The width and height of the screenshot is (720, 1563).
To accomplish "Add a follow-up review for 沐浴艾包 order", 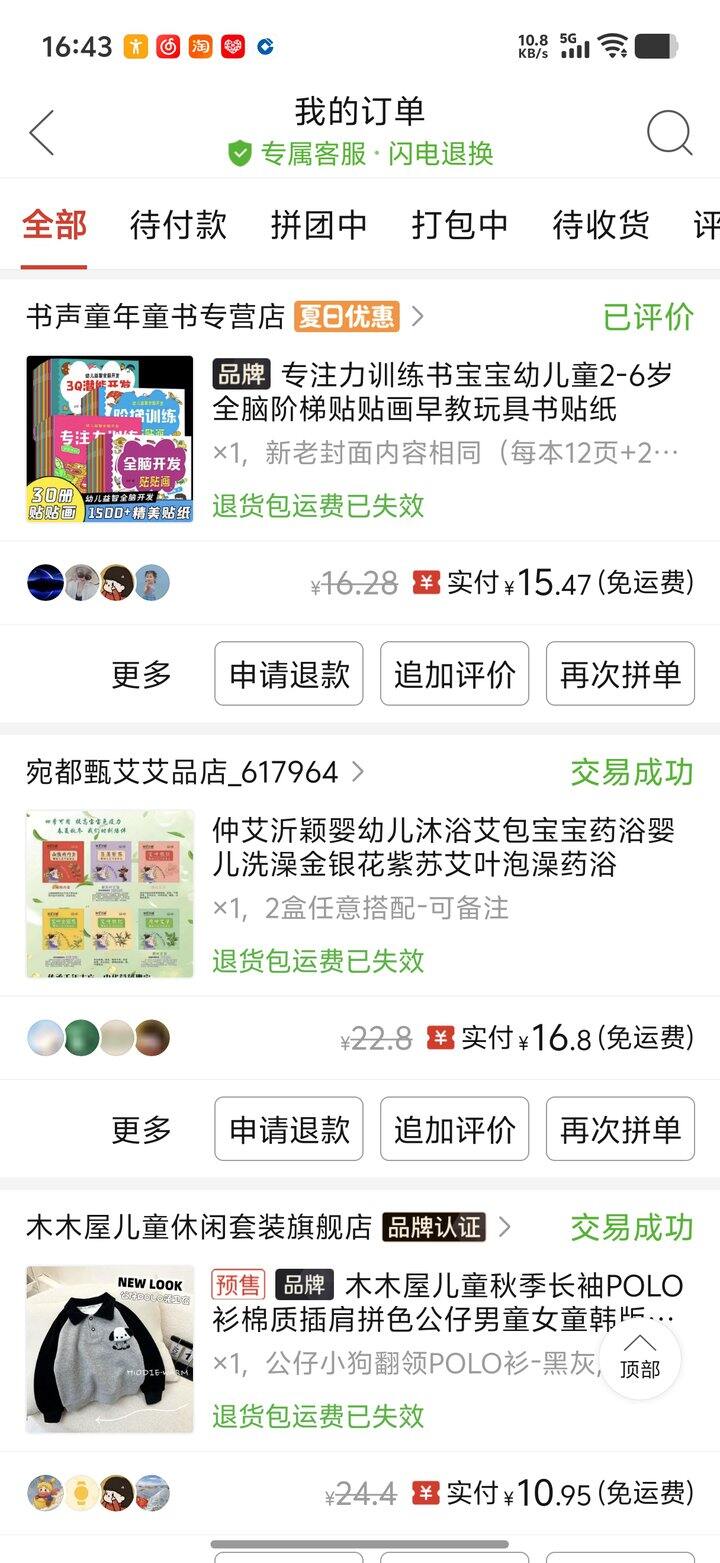I will (x=455, y=1129).
